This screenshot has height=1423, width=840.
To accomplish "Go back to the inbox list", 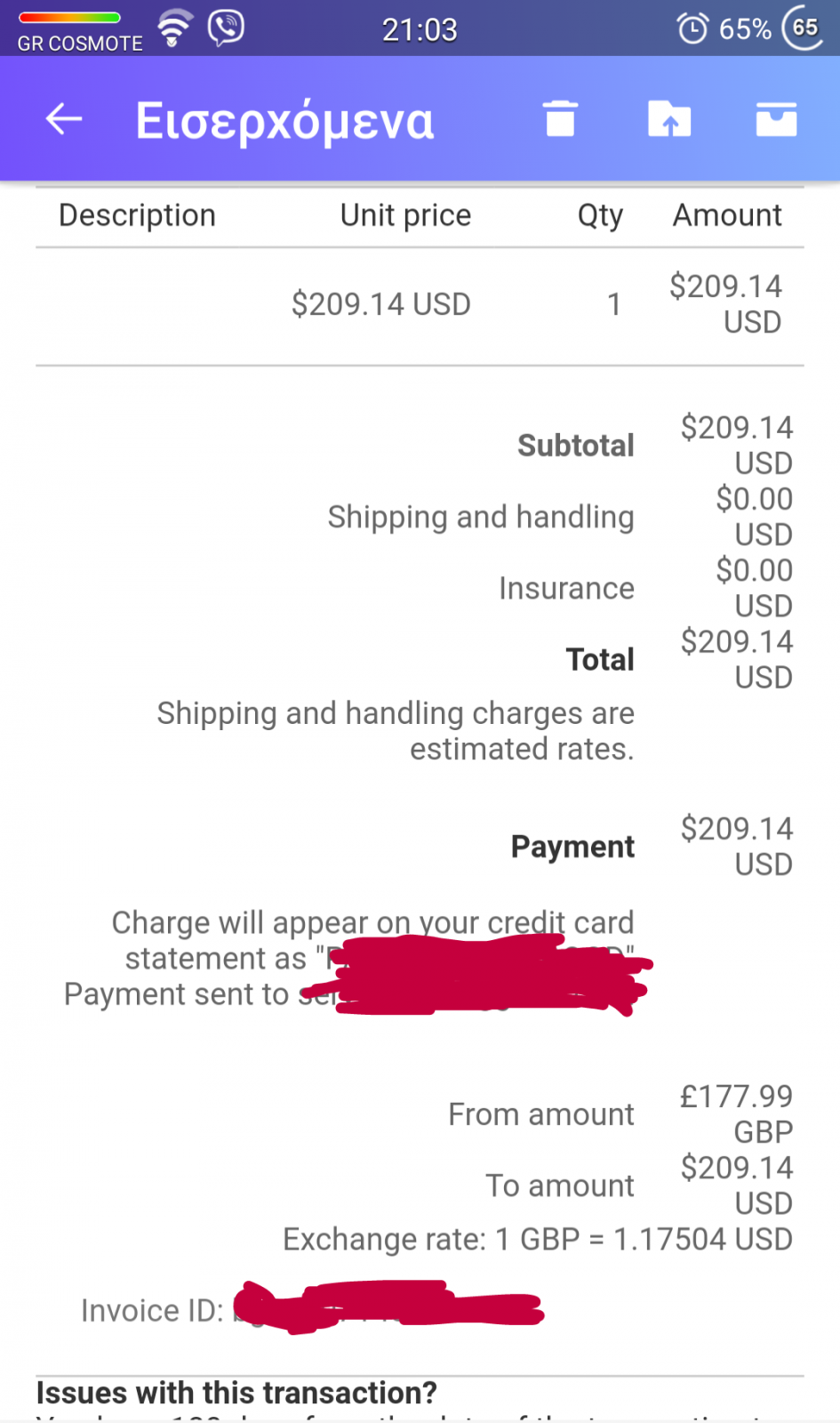I will point(64,119).
